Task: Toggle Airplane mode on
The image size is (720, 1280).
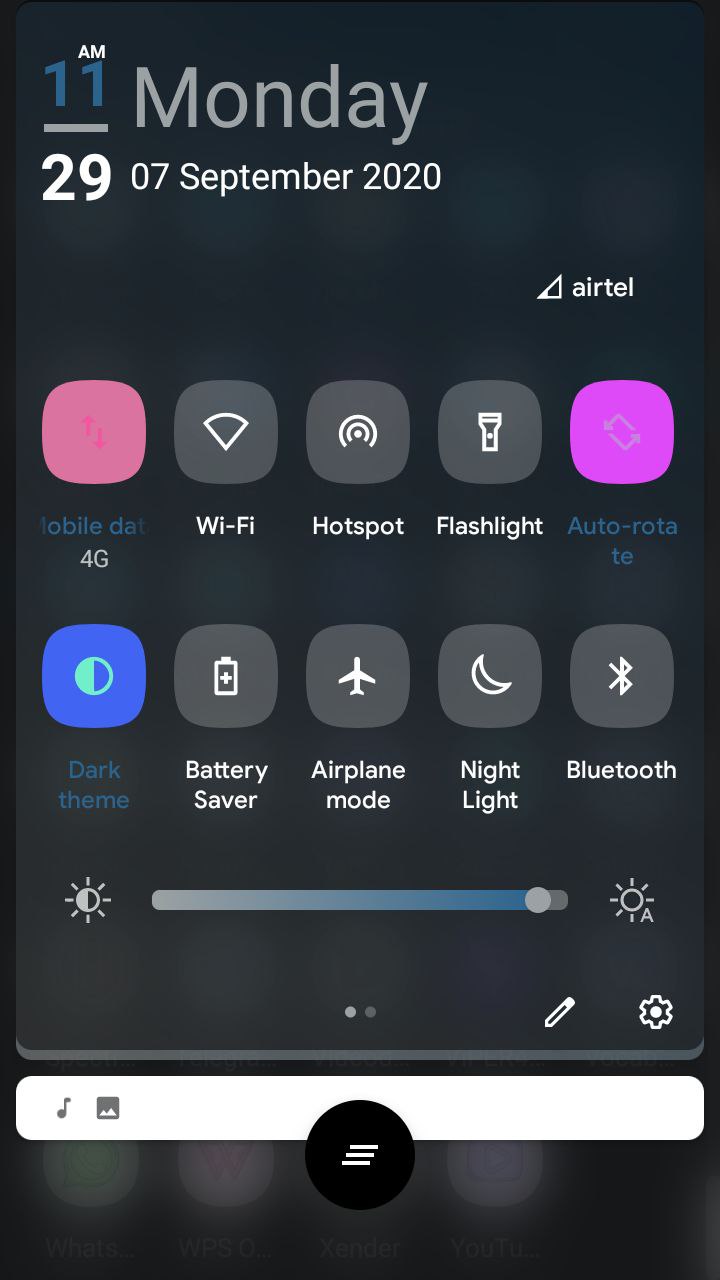Action: [x=358, y=676]
